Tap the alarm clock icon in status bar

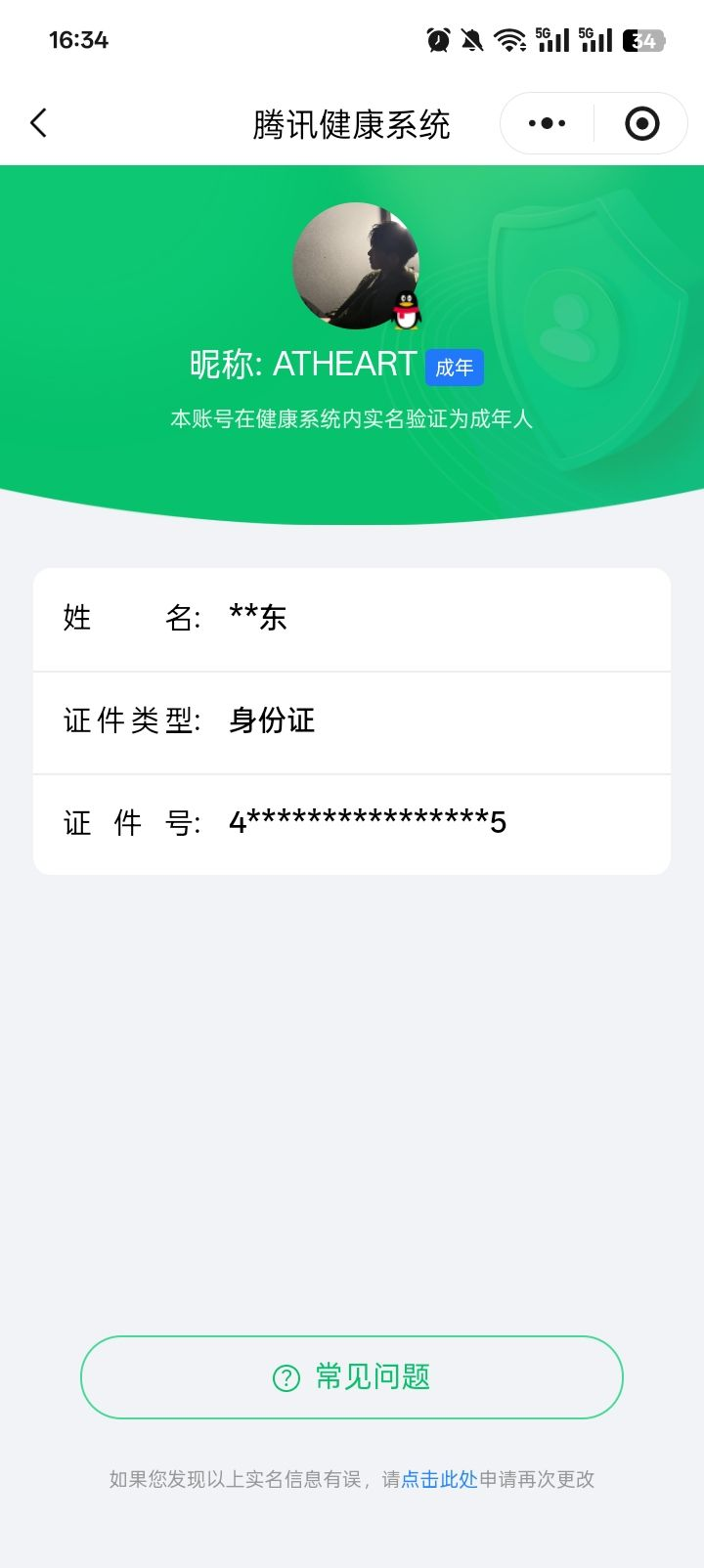[x=439, y=40]
